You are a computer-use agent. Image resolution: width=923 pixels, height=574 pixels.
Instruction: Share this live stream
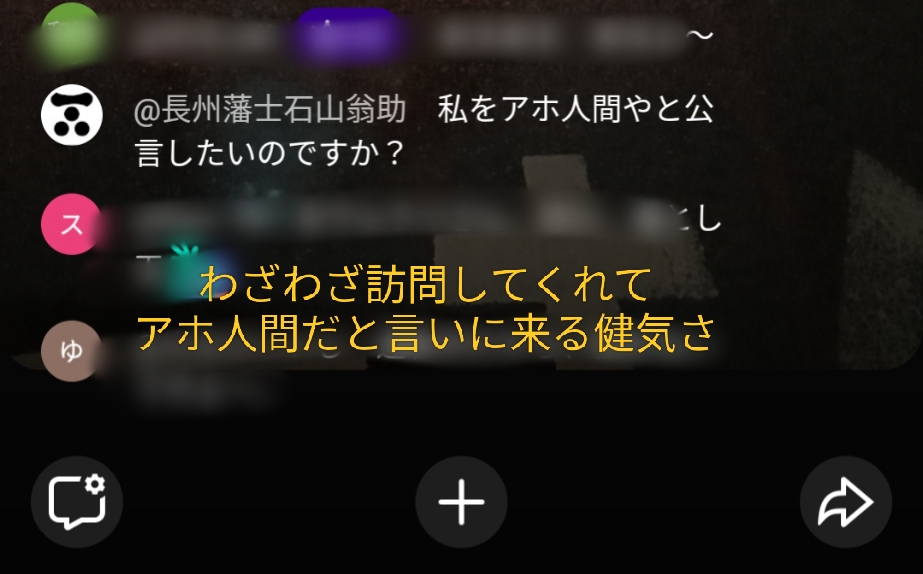point(845,502)
